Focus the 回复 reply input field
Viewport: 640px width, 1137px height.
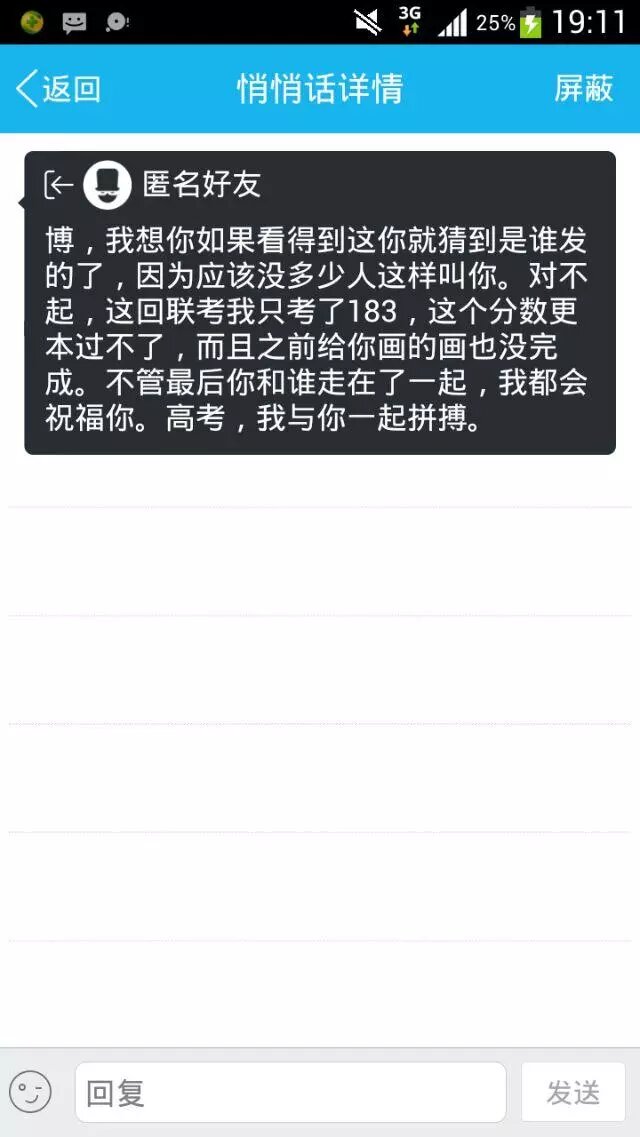tap(290, 1092)
